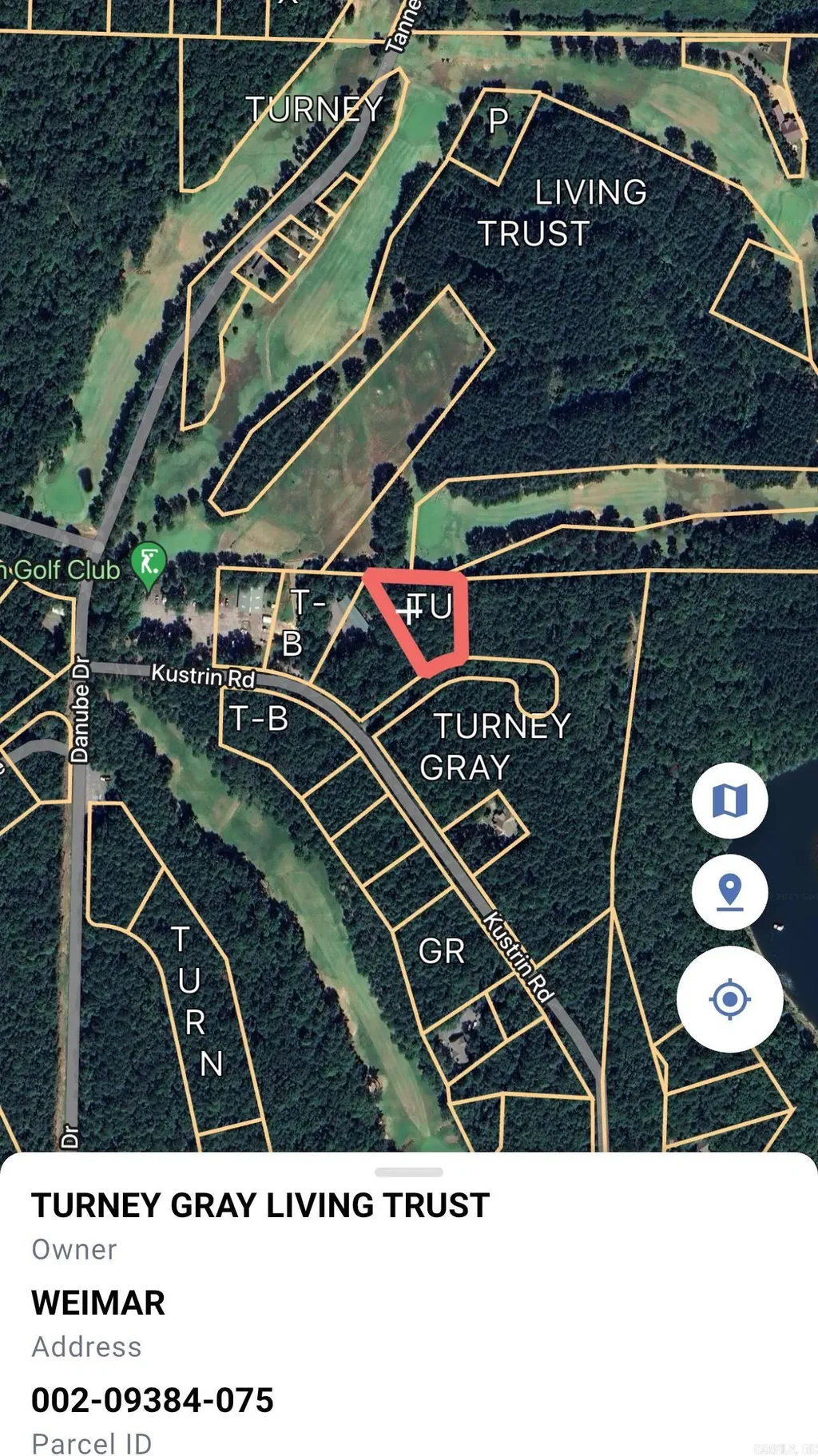Screen dimensions: 818x1456
Task: Click the TURNEY GRAY LIVING TRUST owner name
Action: [x=260, y=1208]
